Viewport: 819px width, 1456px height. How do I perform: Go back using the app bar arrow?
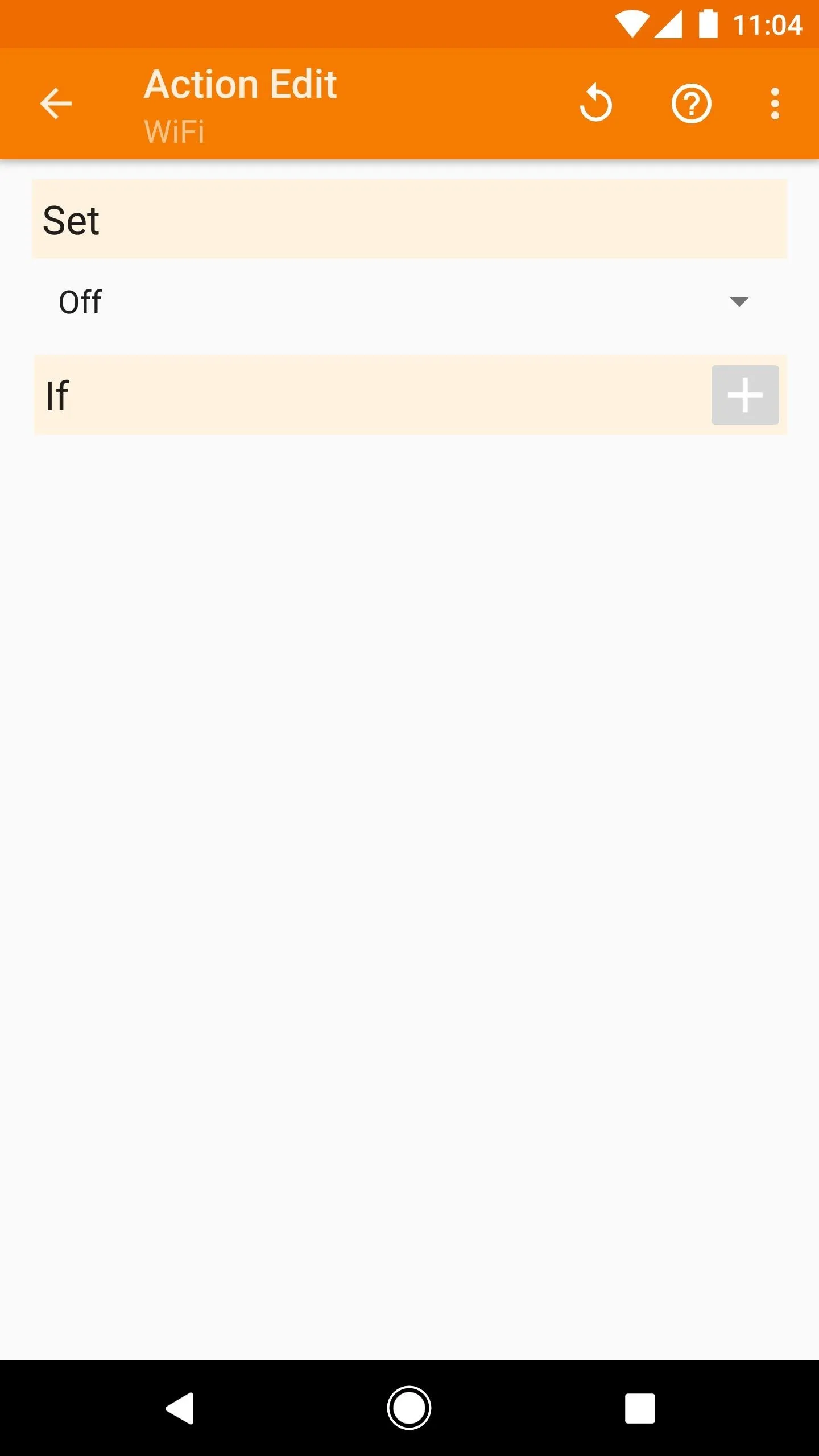pyautogui.click(x=56, y=104)
